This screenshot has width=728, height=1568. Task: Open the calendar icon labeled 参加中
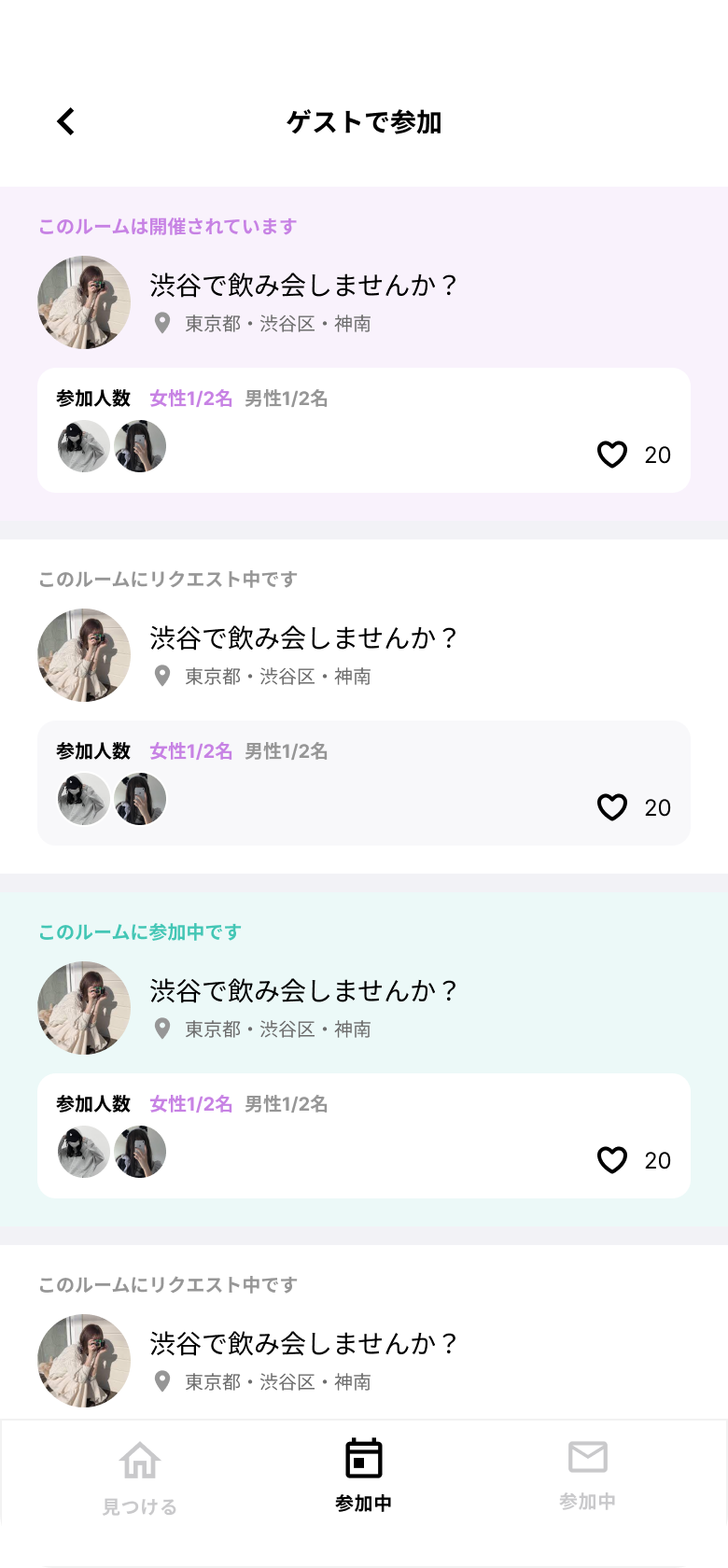[x=364, y=1457]
